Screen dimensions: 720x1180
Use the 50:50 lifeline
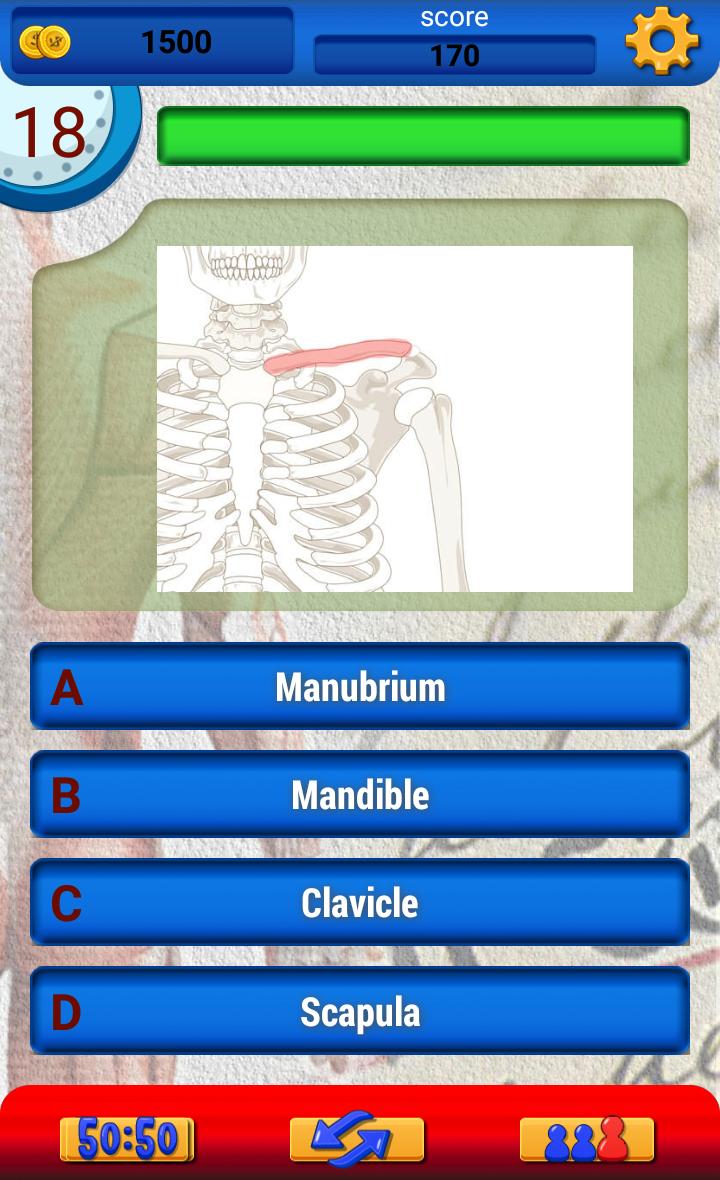(127, 1139)
